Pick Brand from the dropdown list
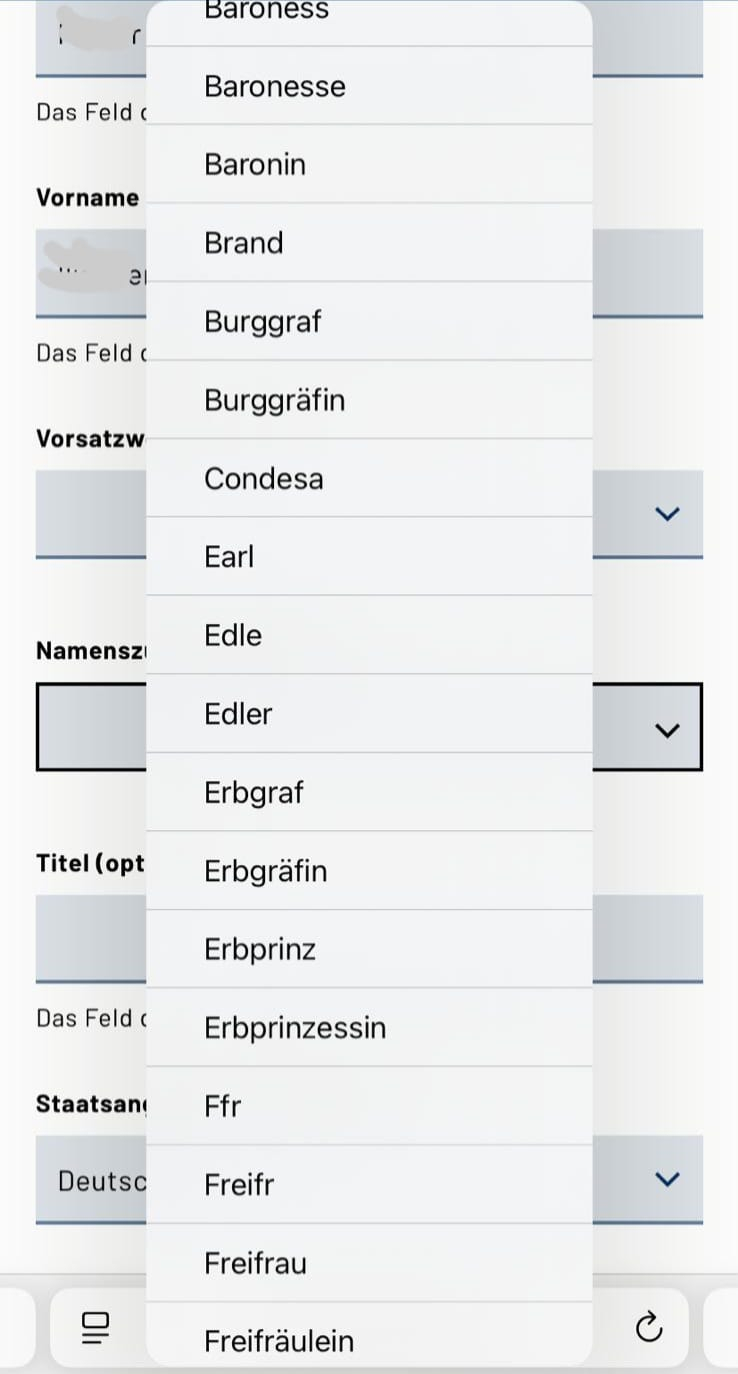Screen dimensions: 738x1374 coord(369,243)
